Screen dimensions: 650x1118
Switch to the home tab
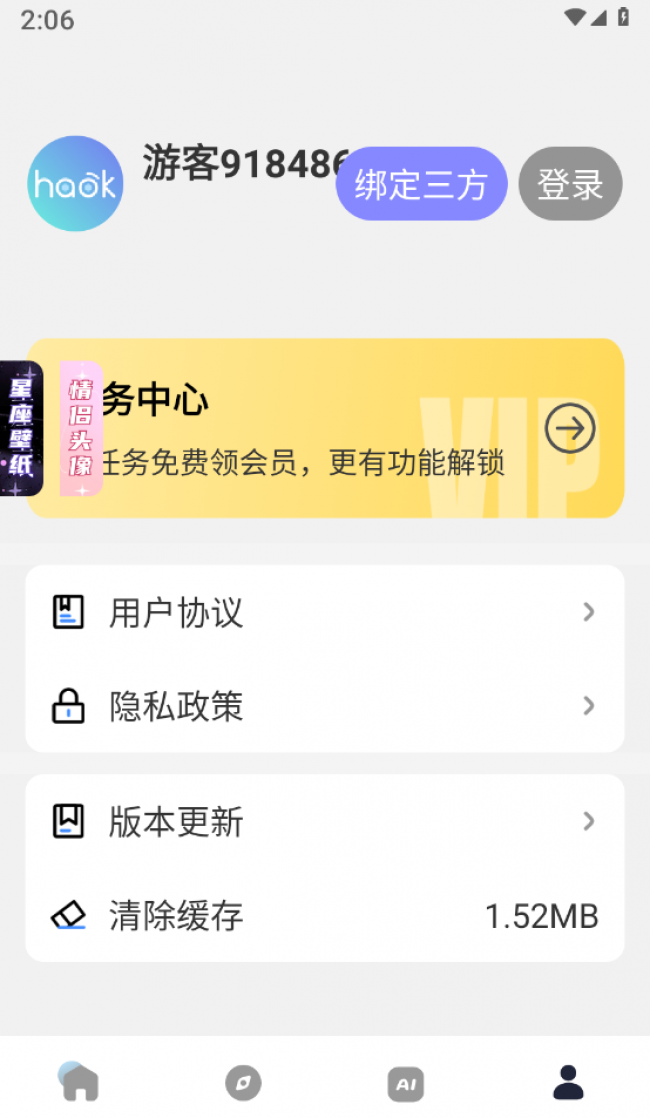click(79, 1082)
